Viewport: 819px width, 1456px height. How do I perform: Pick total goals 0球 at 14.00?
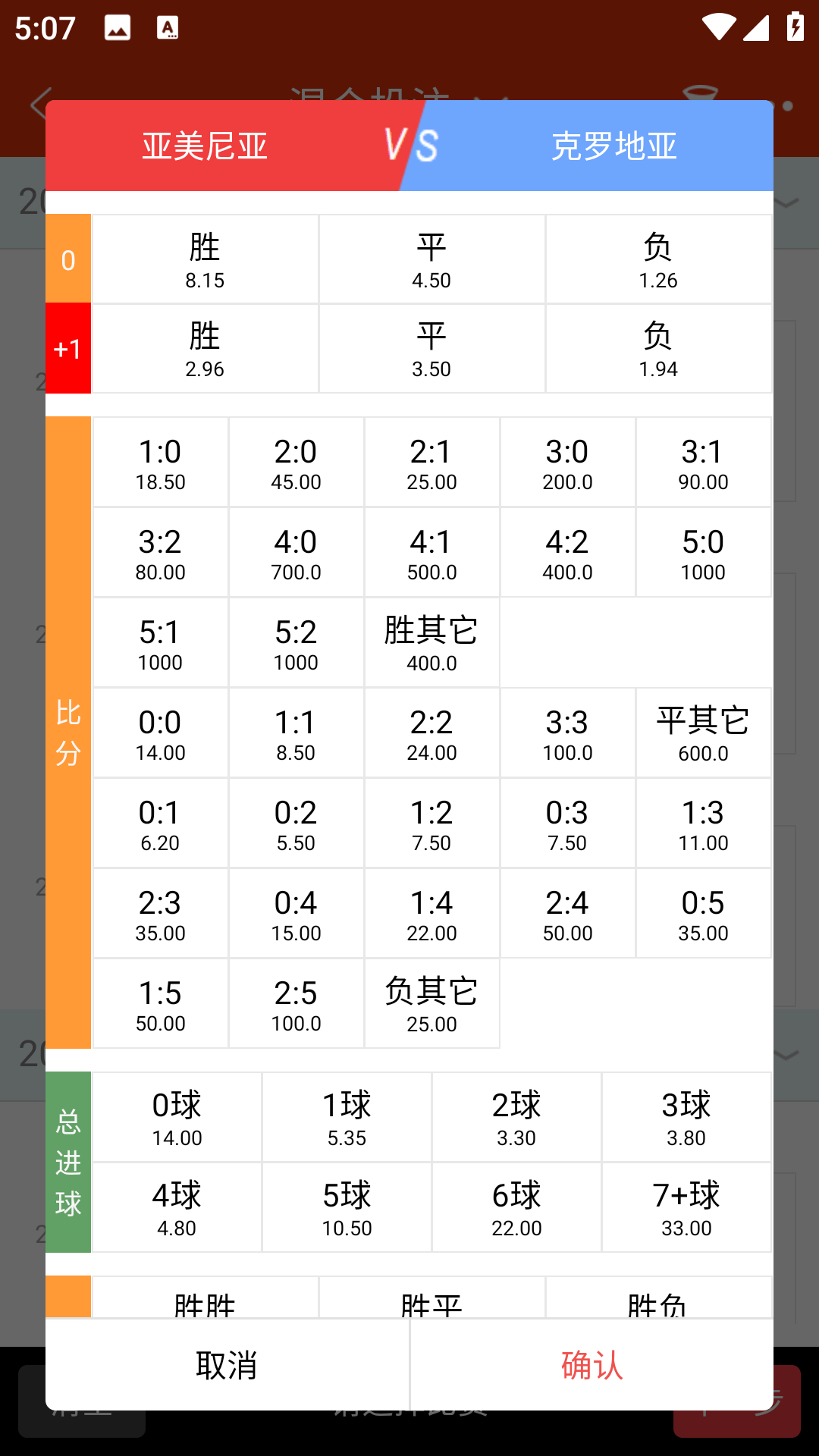click(x=177, y=1118)
